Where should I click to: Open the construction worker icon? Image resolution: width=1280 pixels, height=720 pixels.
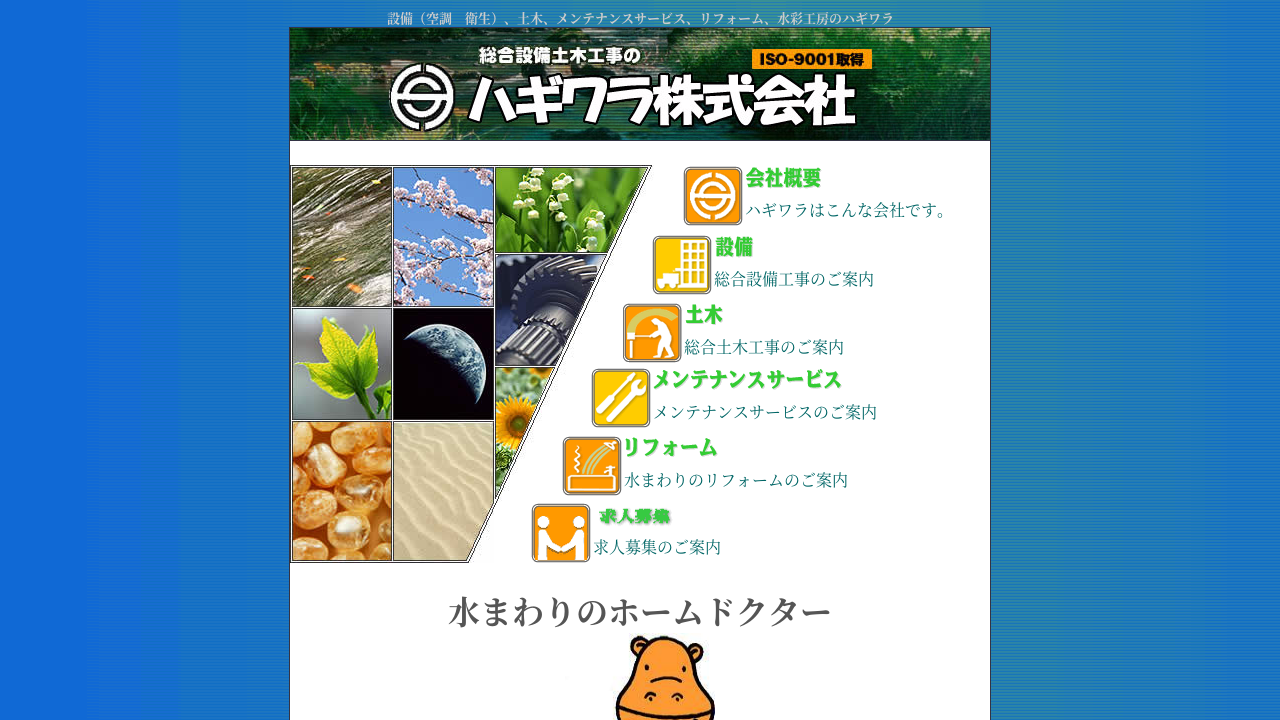click(652, 333)
